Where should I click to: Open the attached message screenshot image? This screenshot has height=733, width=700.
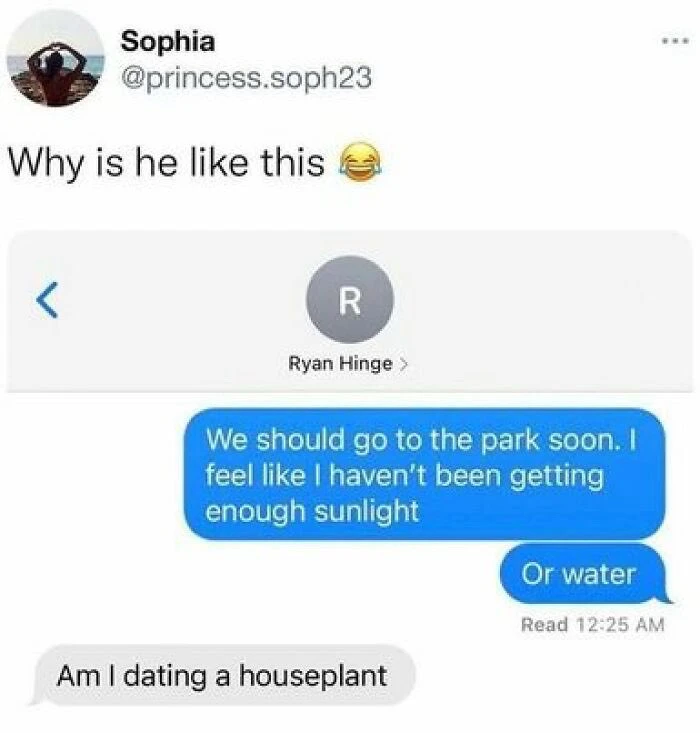coord(350,470)
